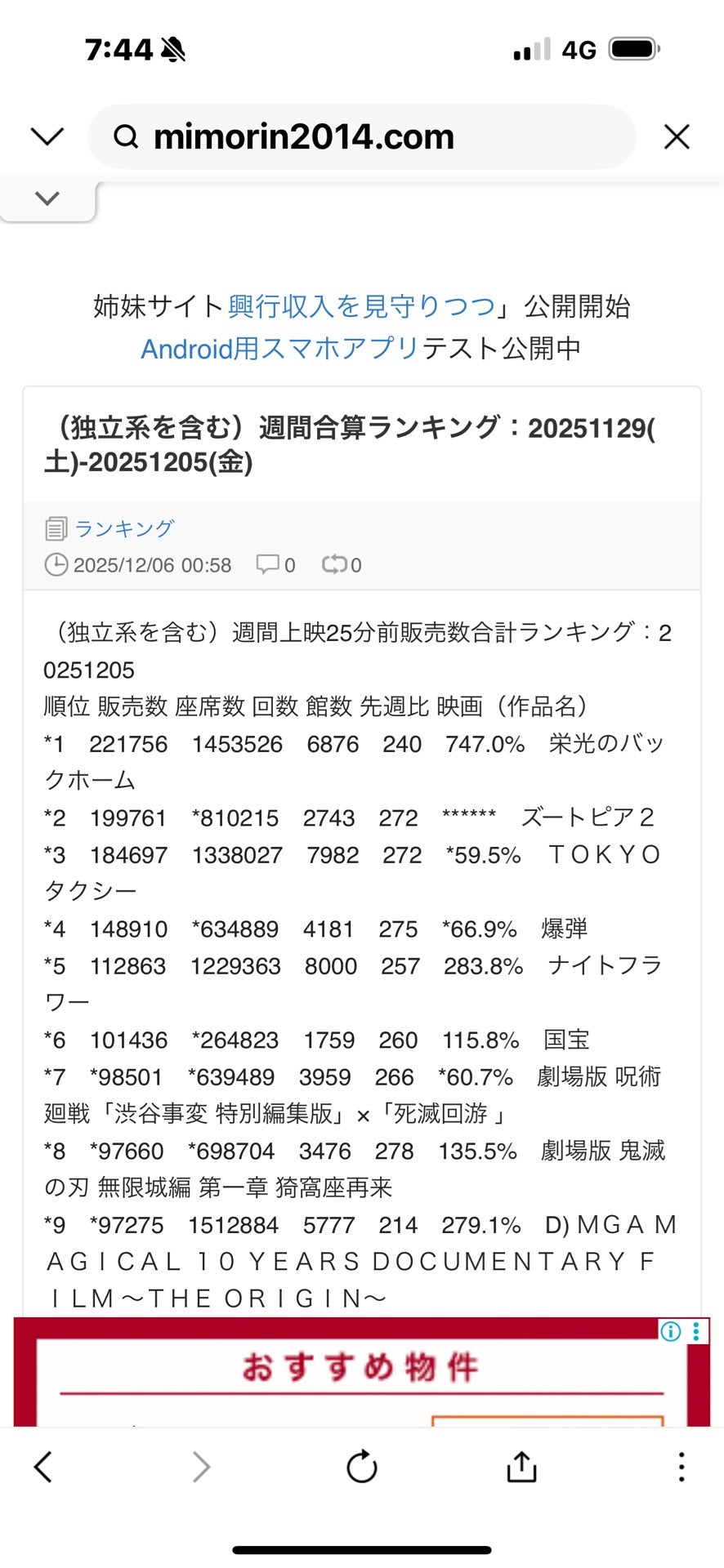Viewport: 724px width, 1568px height.
Task: Open the browser overflow menu
Action: click(x=681, y=1467)
